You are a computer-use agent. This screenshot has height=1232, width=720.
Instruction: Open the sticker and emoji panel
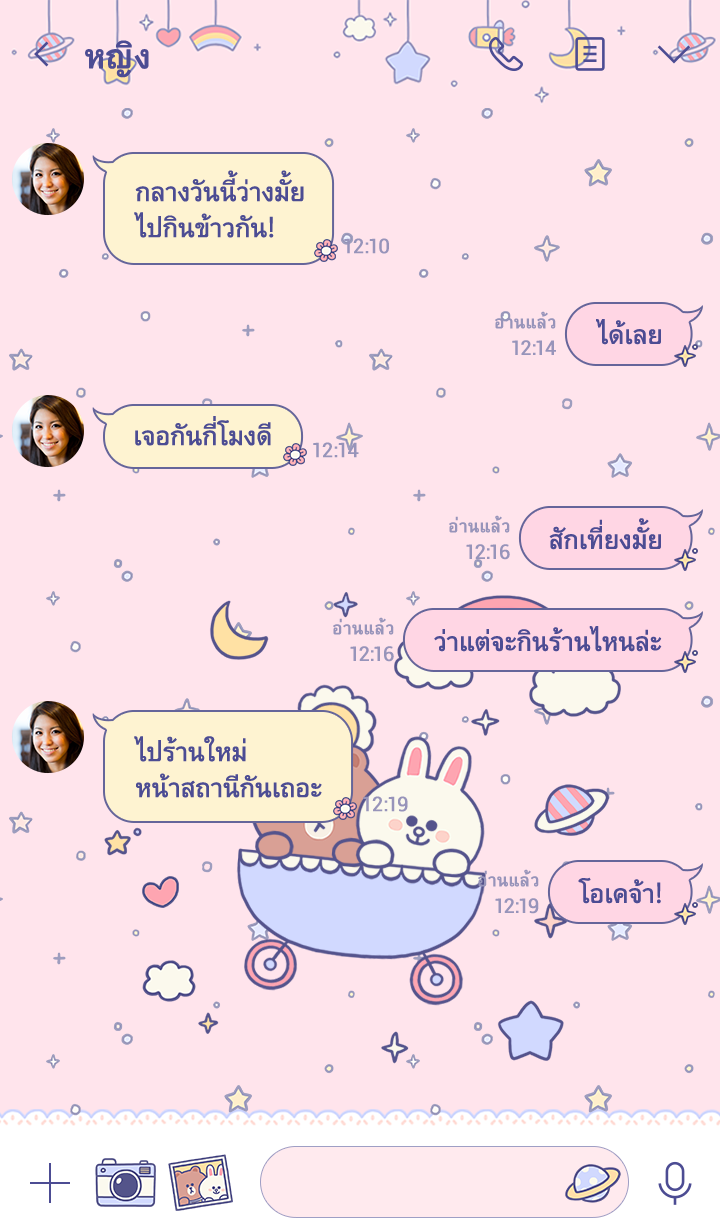pyautogui.click(x=592, y=1182)
